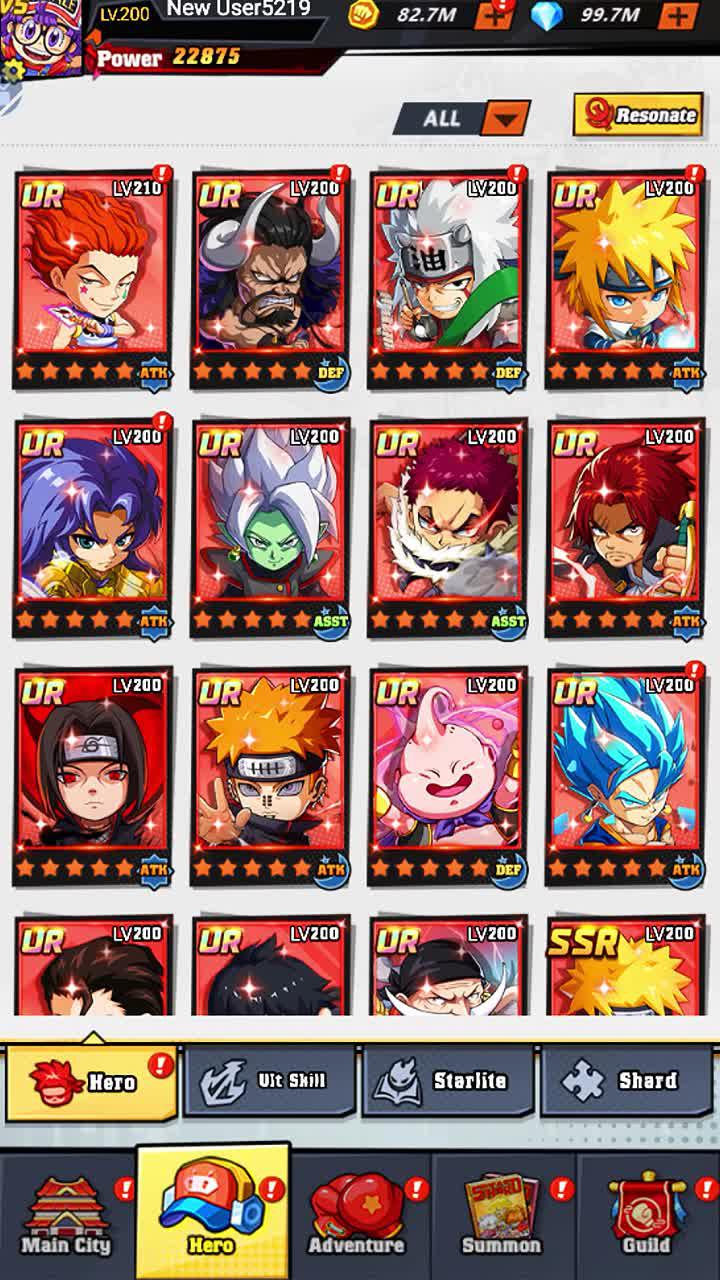Open the SSR hero card
Screen dimensions: 720x1280
click(625, 968)
